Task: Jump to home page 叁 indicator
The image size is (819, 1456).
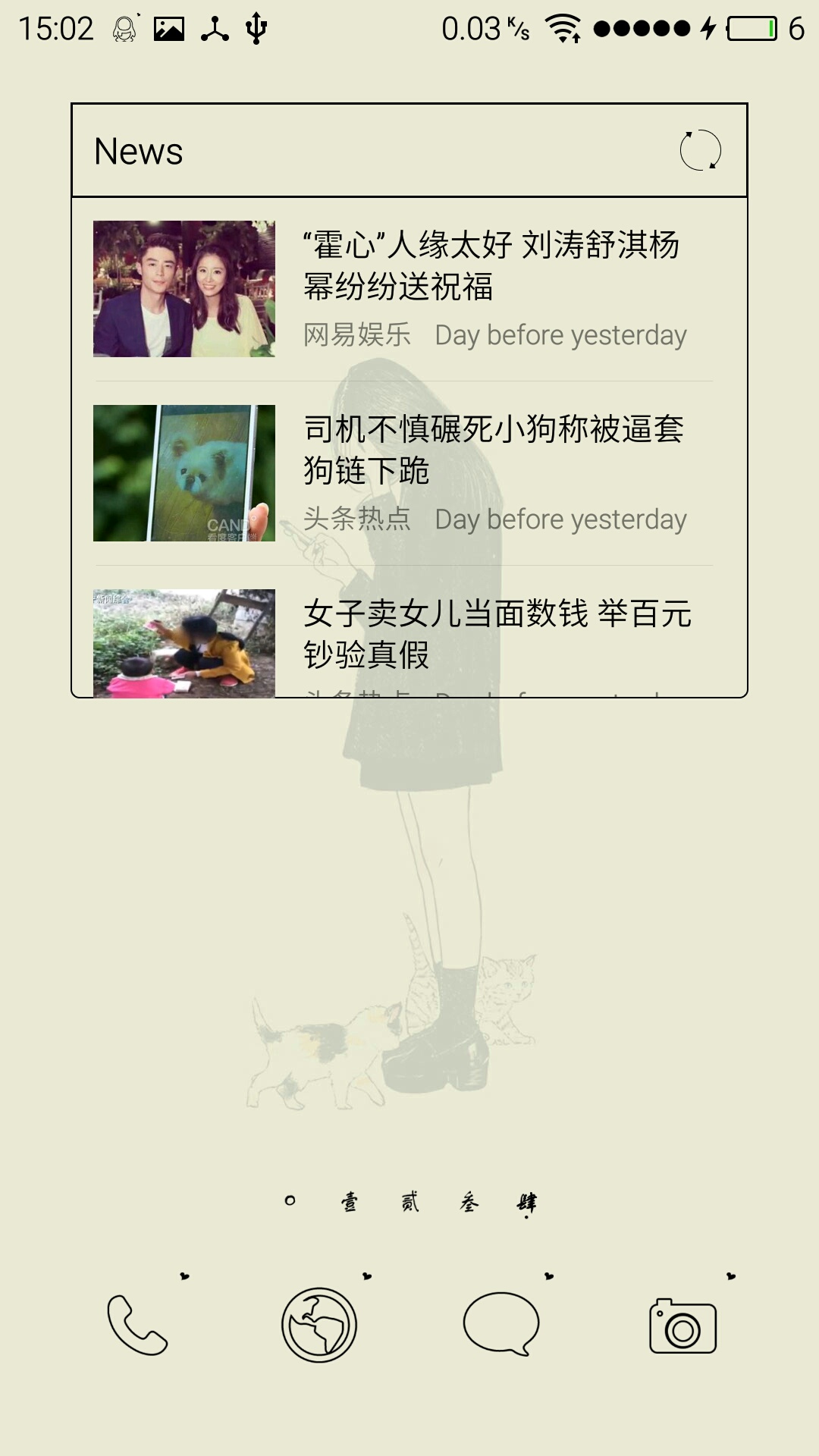Action: coord(469,1202)
